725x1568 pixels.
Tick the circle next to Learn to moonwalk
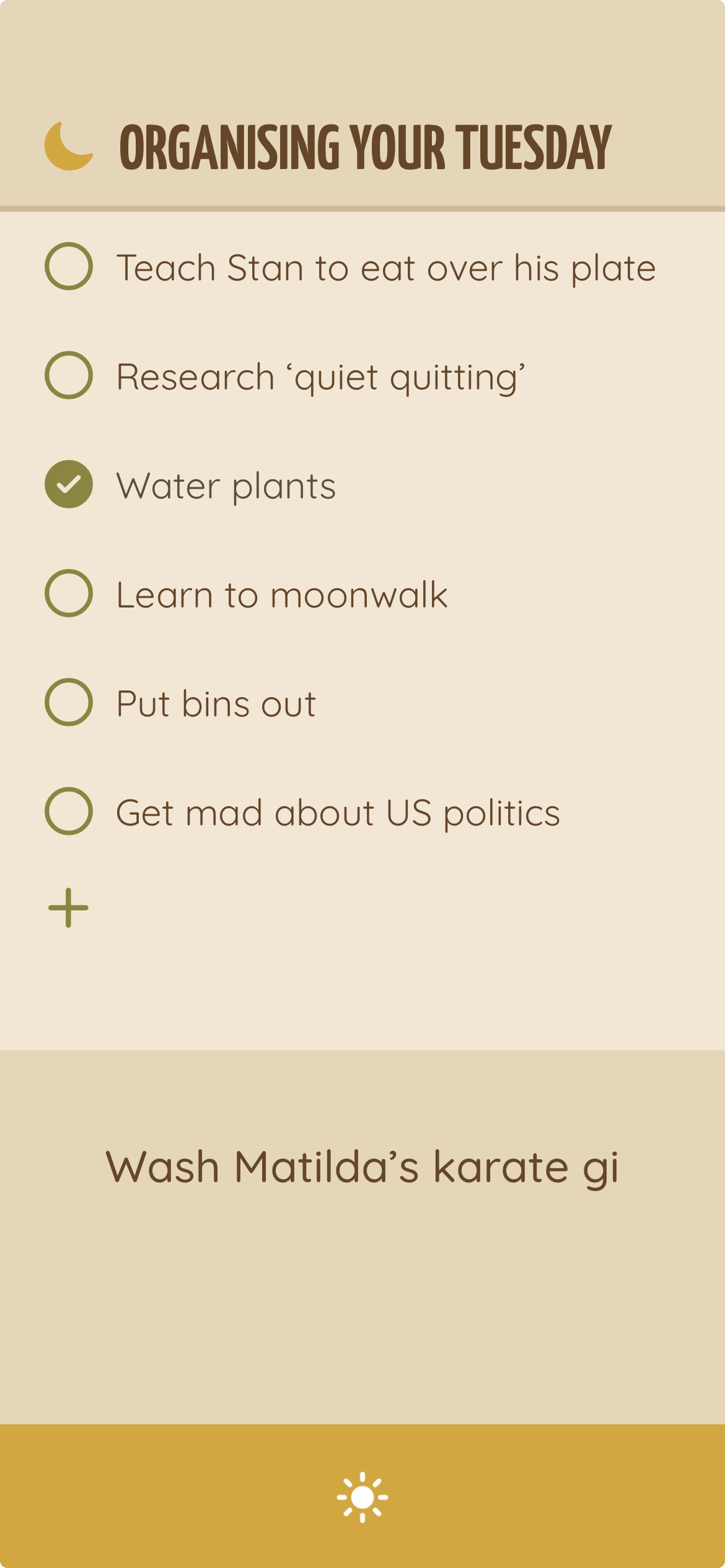click(x=69, y=593)
